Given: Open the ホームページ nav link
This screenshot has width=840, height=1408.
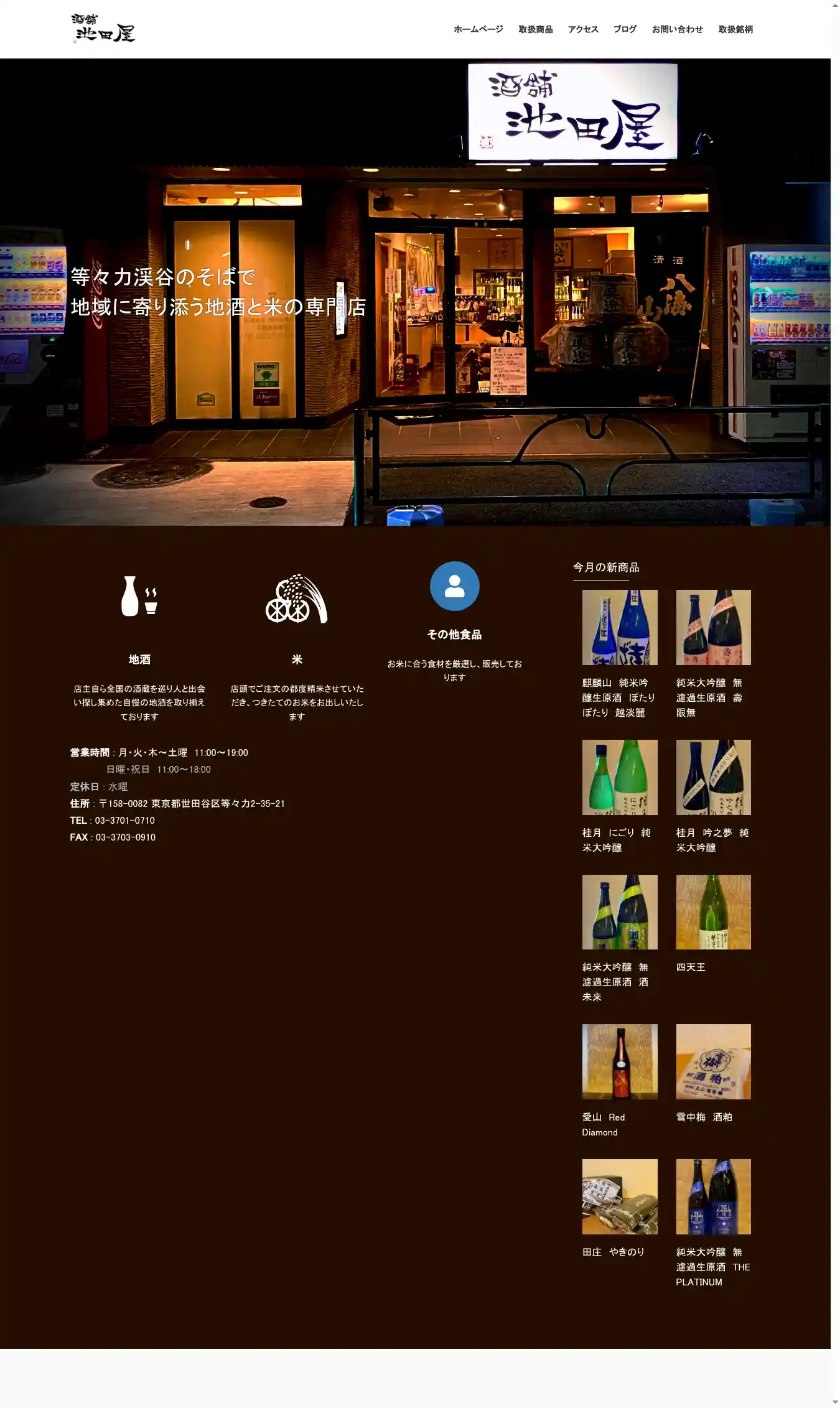Looking at the screenshot, I should click(478, 29).
